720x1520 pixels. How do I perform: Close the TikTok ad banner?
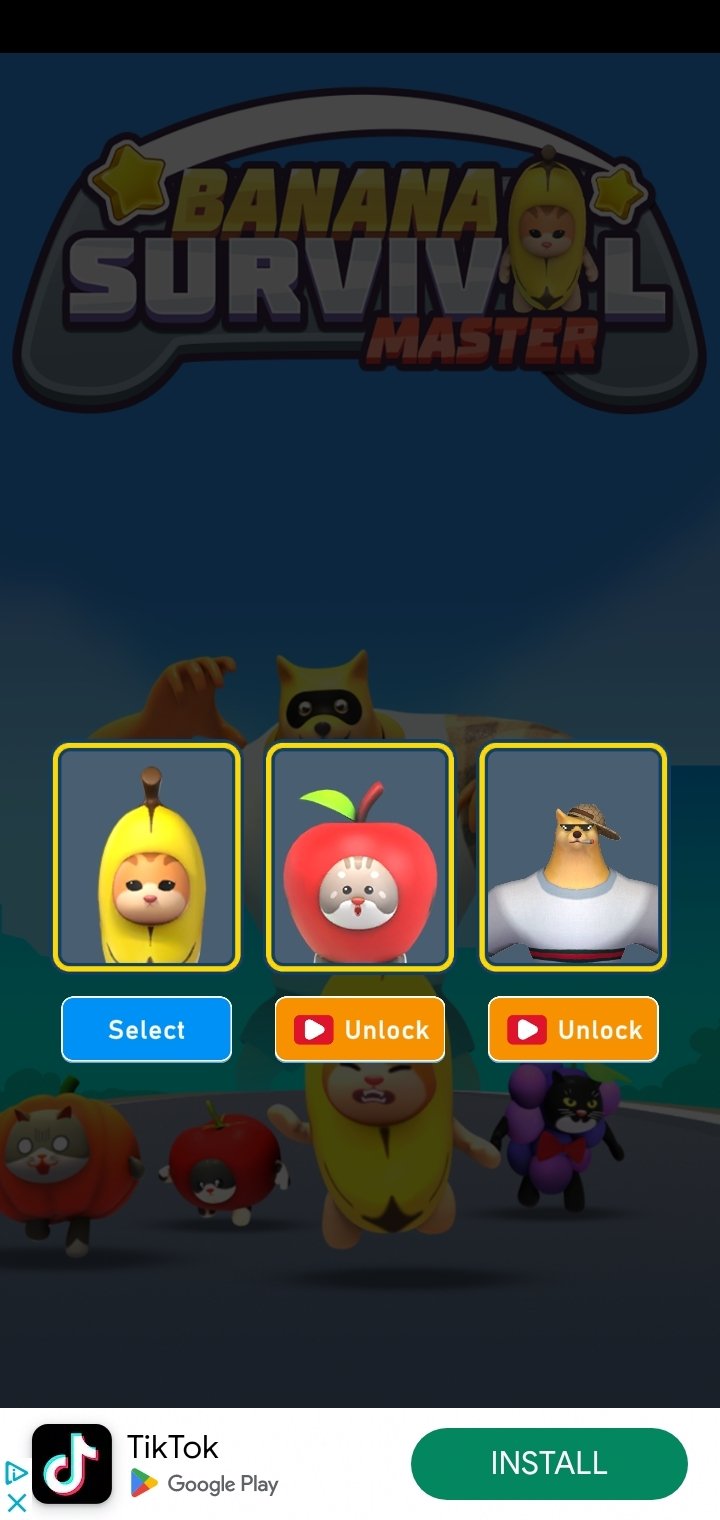(x=16, y=1502)
